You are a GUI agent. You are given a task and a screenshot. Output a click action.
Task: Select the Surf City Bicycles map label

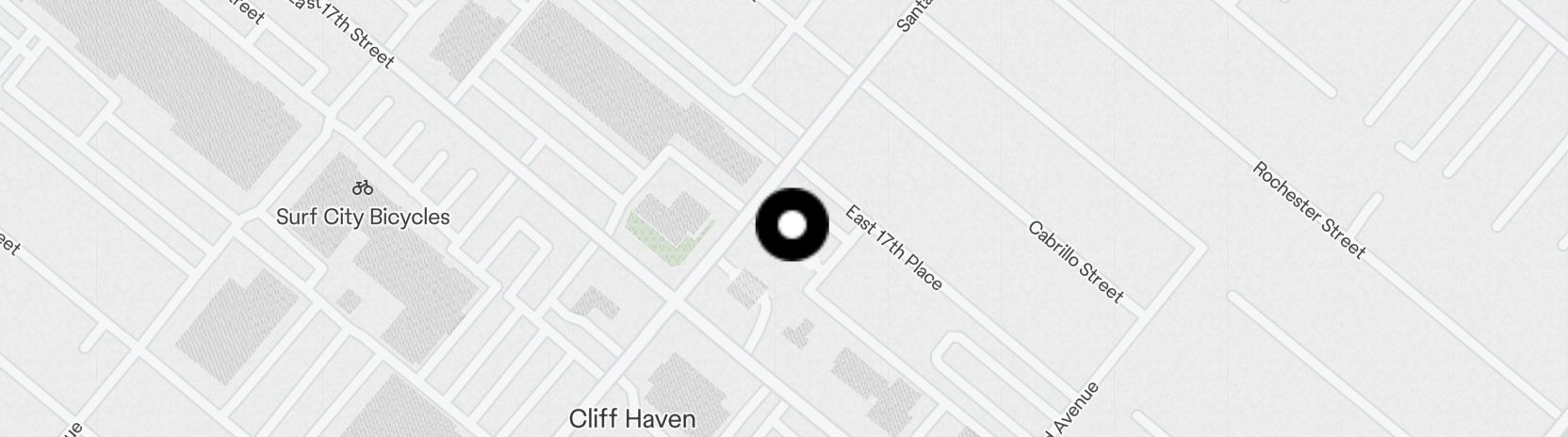363,217
